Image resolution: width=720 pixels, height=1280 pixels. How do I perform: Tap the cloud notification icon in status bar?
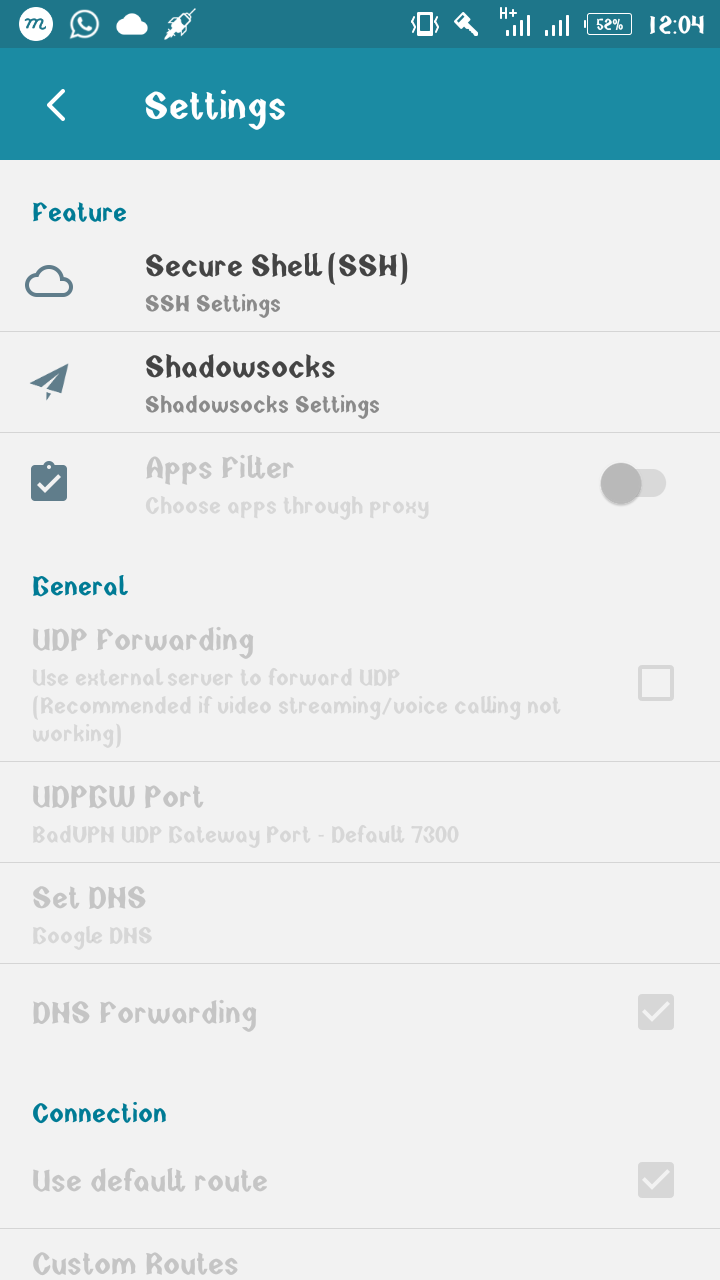[x=132, y=24]
